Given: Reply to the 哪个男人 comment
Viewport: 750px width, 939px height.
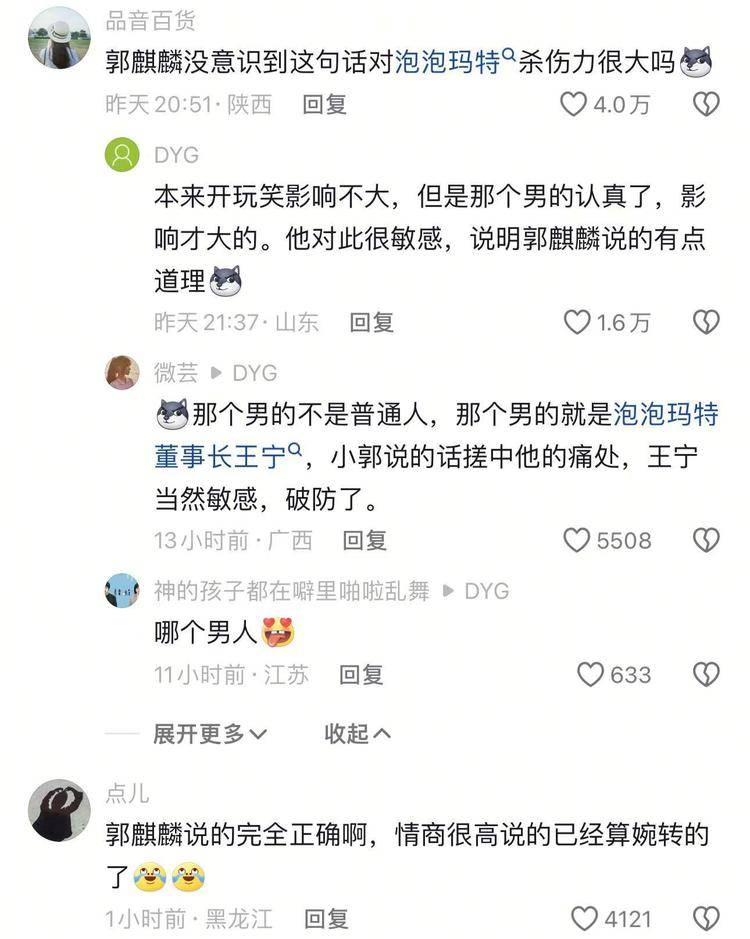Looking at the screenshot, I should pos(361,675).
